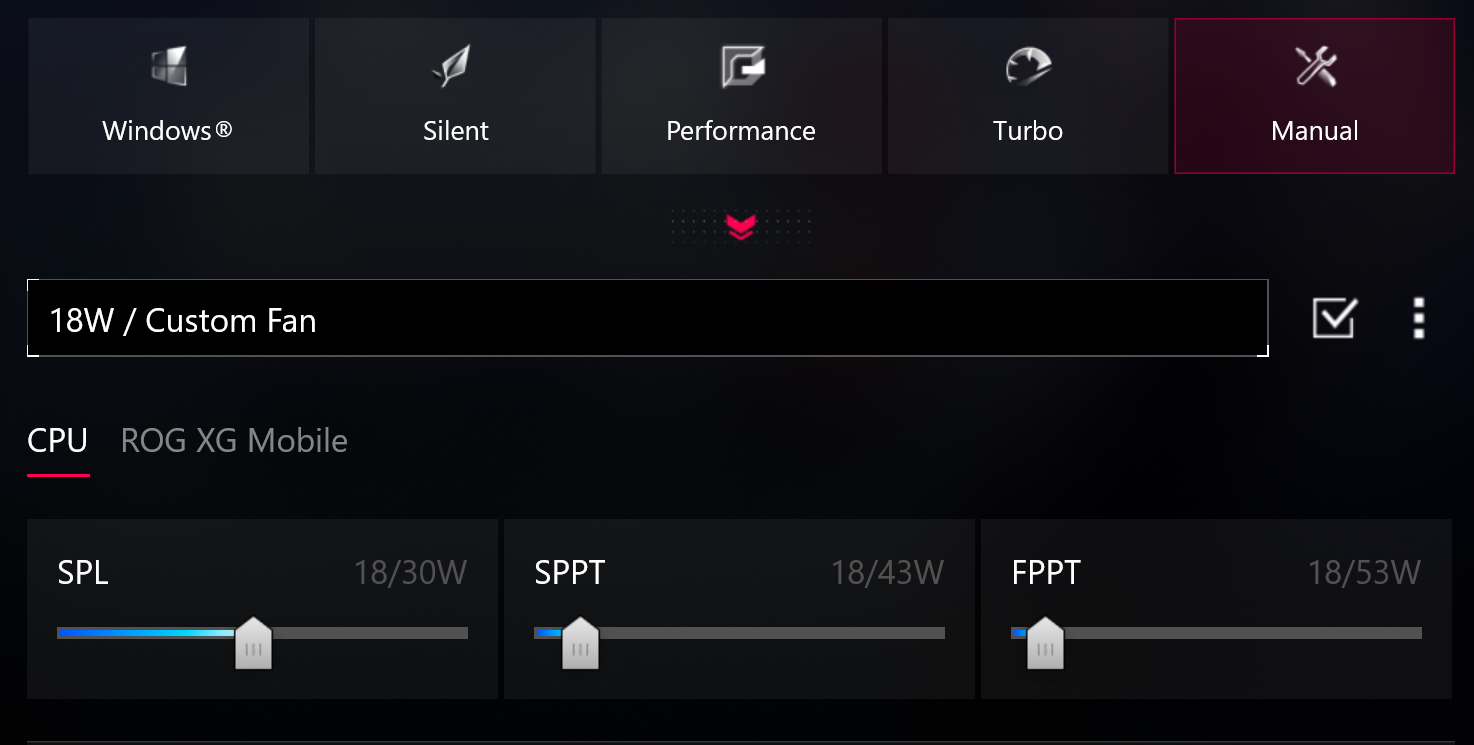1474x745 pixels.
Task: Switch to Silent mode
Action: pyautogui.click(x=455, y=96)
